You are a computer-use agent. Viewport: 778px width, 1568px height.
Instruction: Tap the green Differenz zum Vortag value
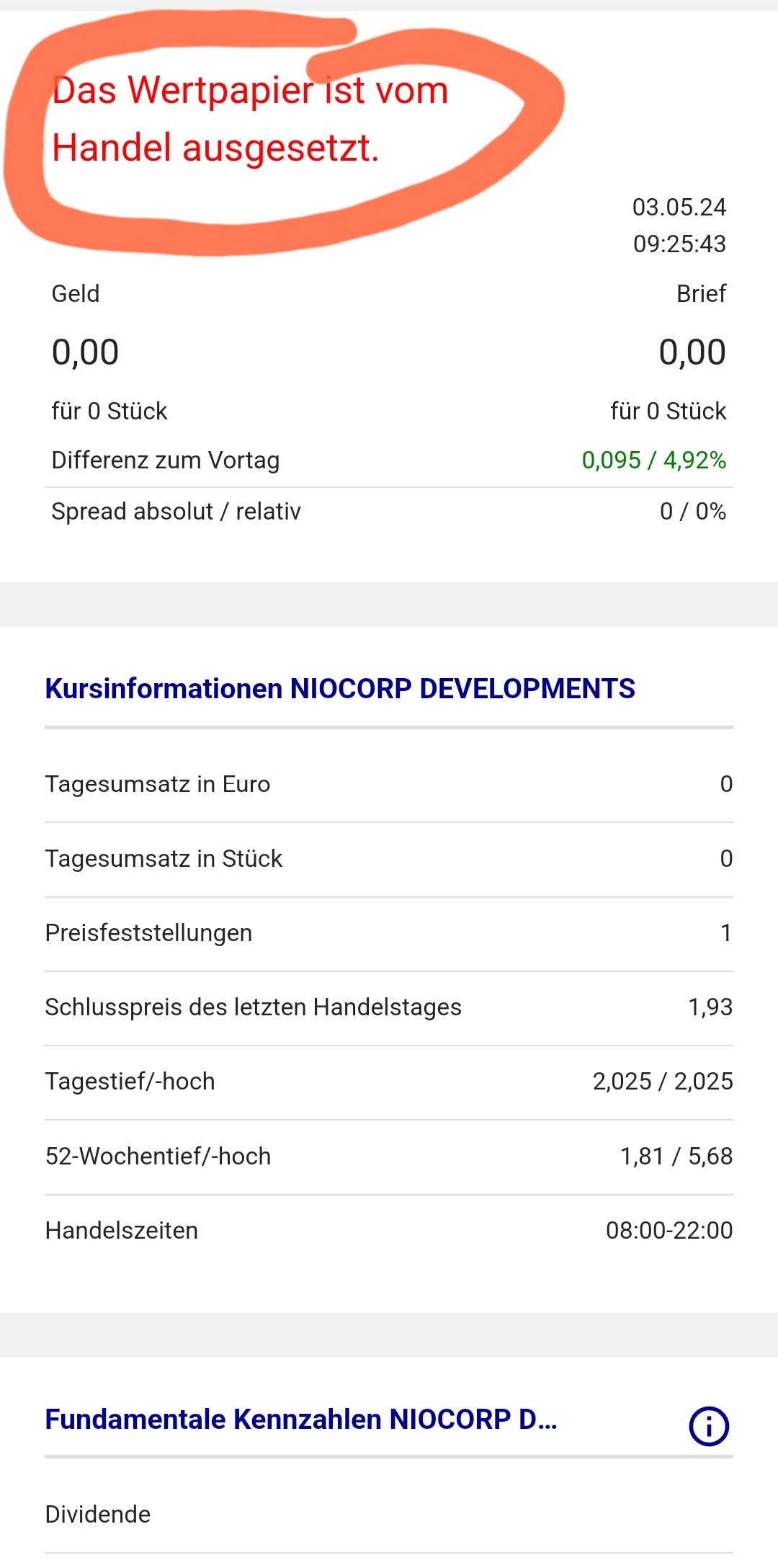[654, 459]
